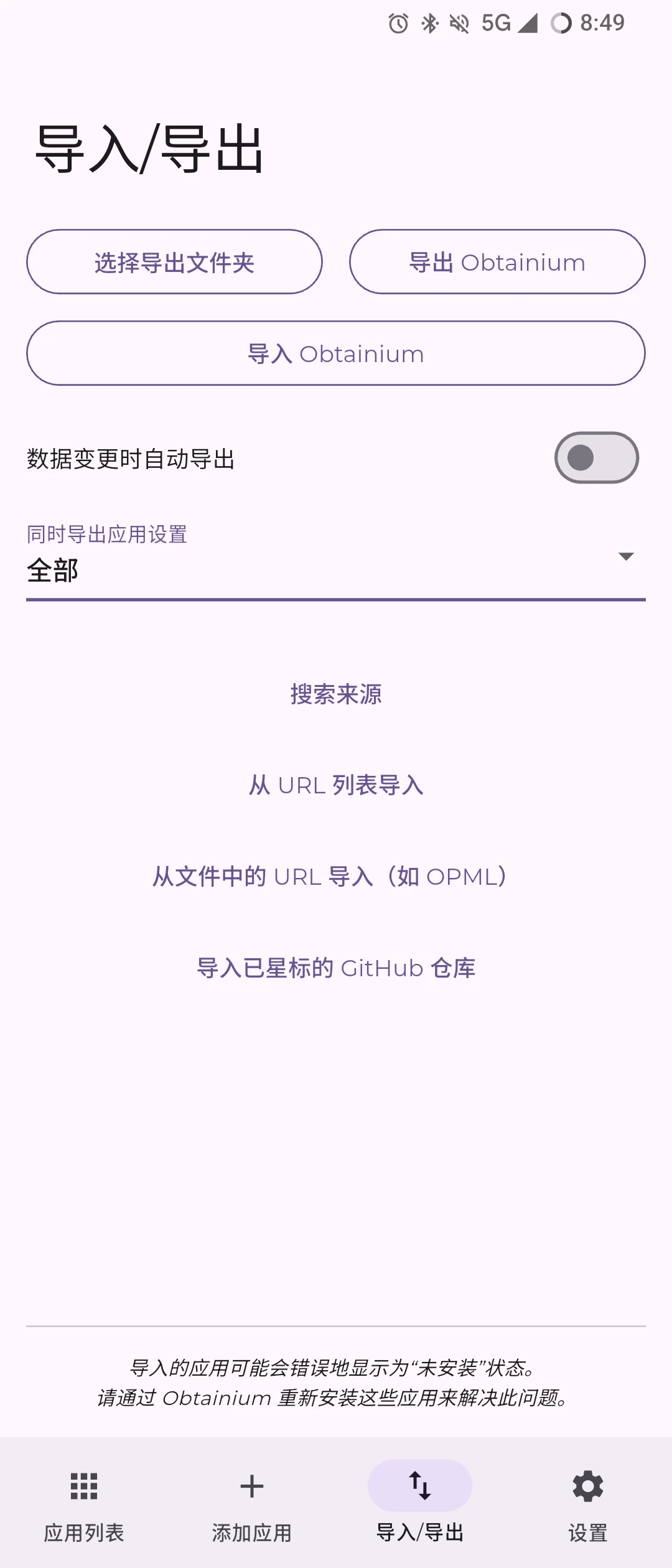672x1568 pixels.
Task: Tap 选择导出文件夹 button
Action: click(174, 262)
